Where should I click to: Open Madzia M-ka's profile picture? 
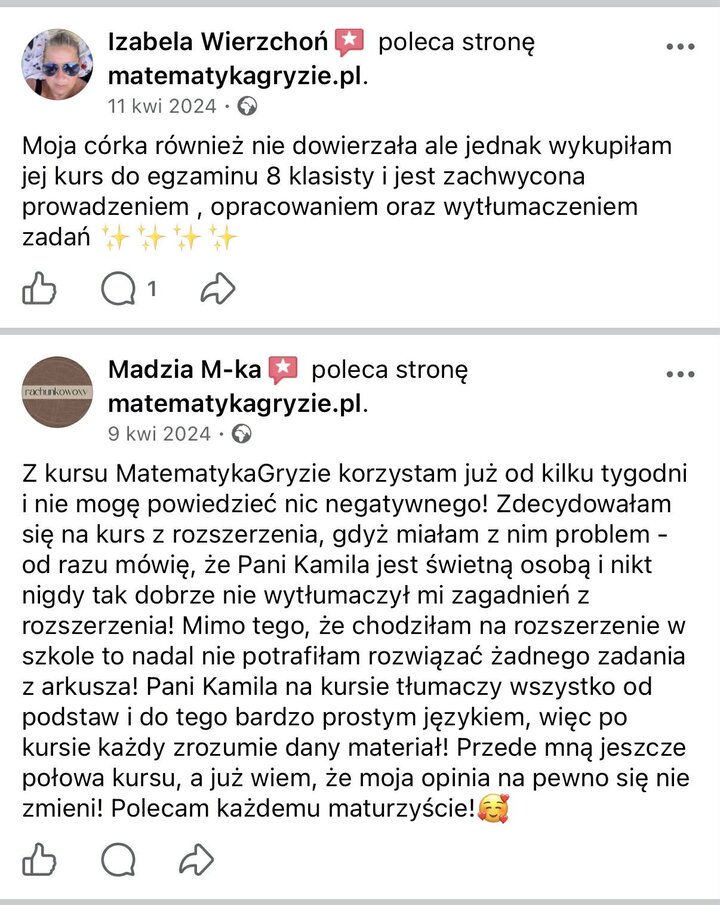tap(57, 392)
